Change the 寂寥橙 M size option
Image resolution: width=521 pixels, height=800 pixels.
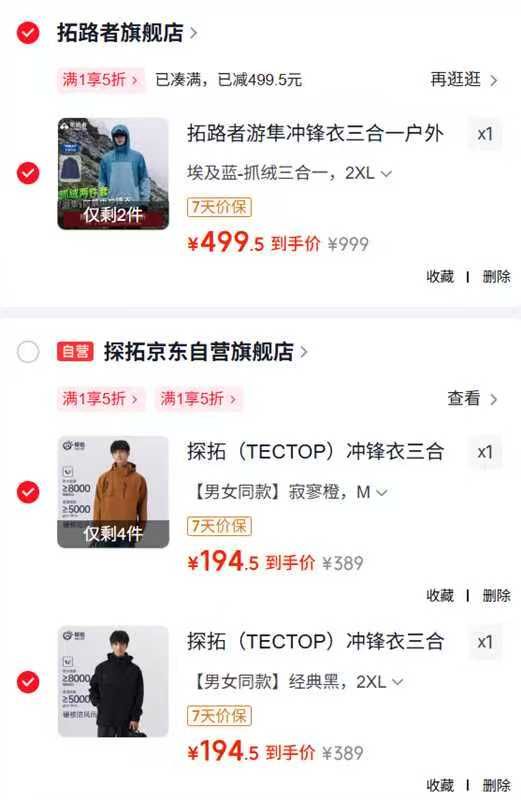click(291, 492)
